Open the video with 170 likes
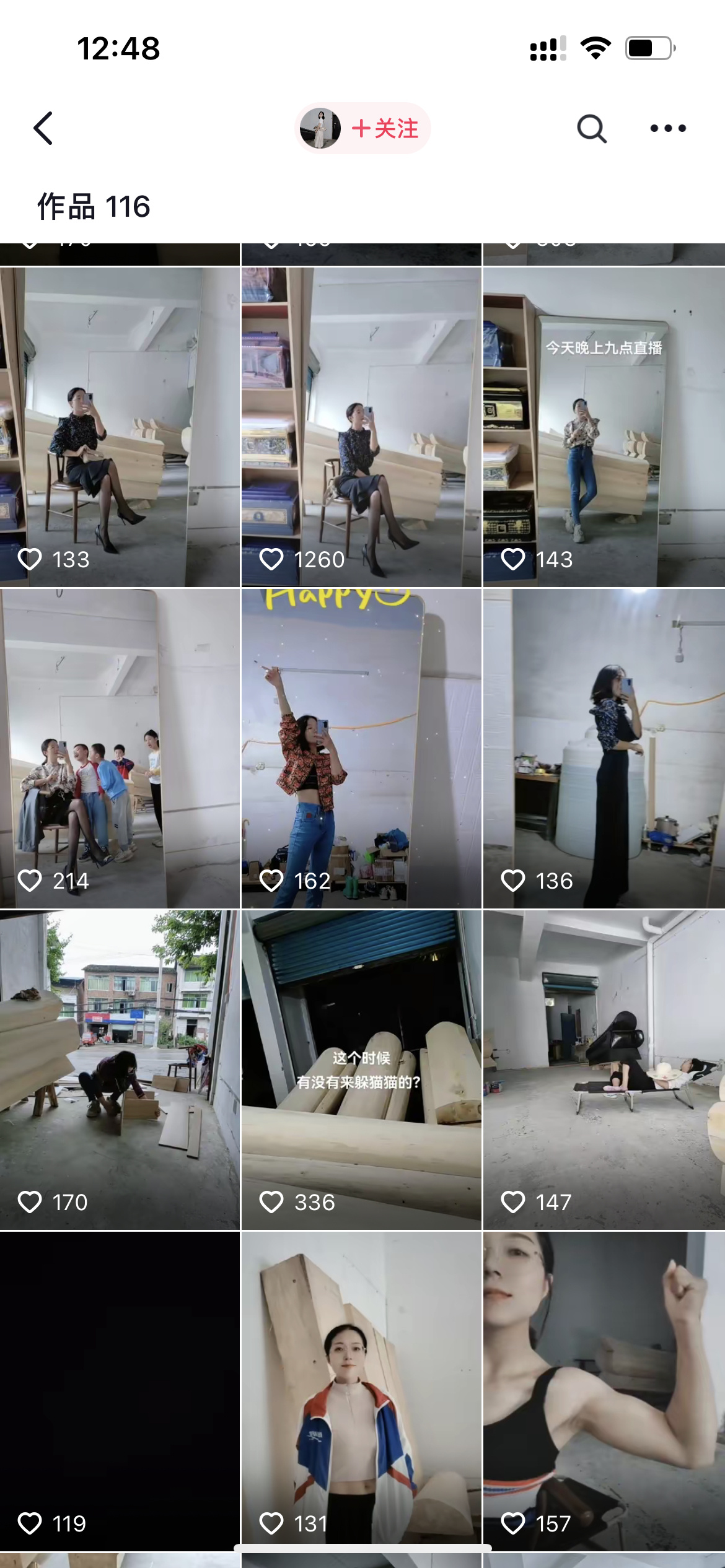 coord(120,1069)
